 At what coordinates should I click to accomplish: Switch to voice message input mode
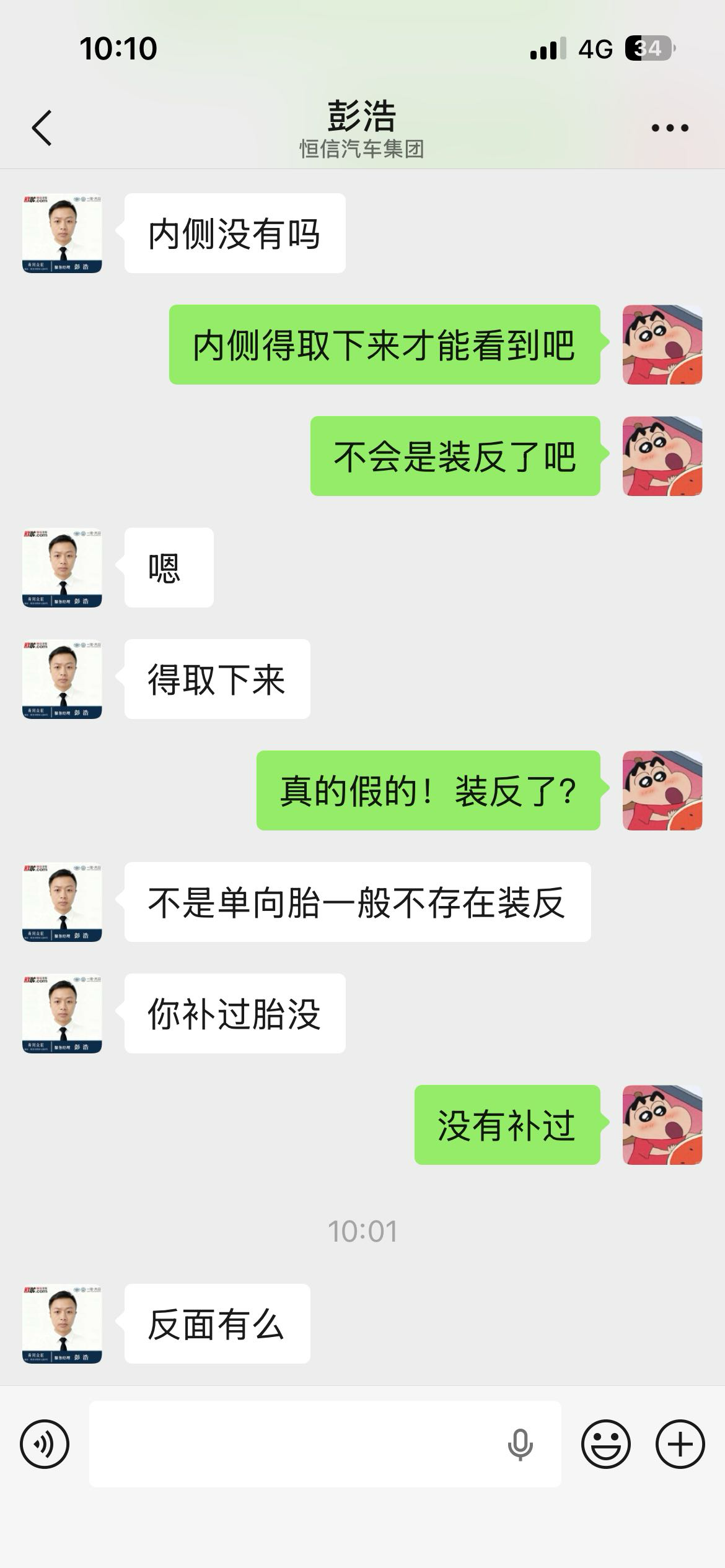[45, 1444]
